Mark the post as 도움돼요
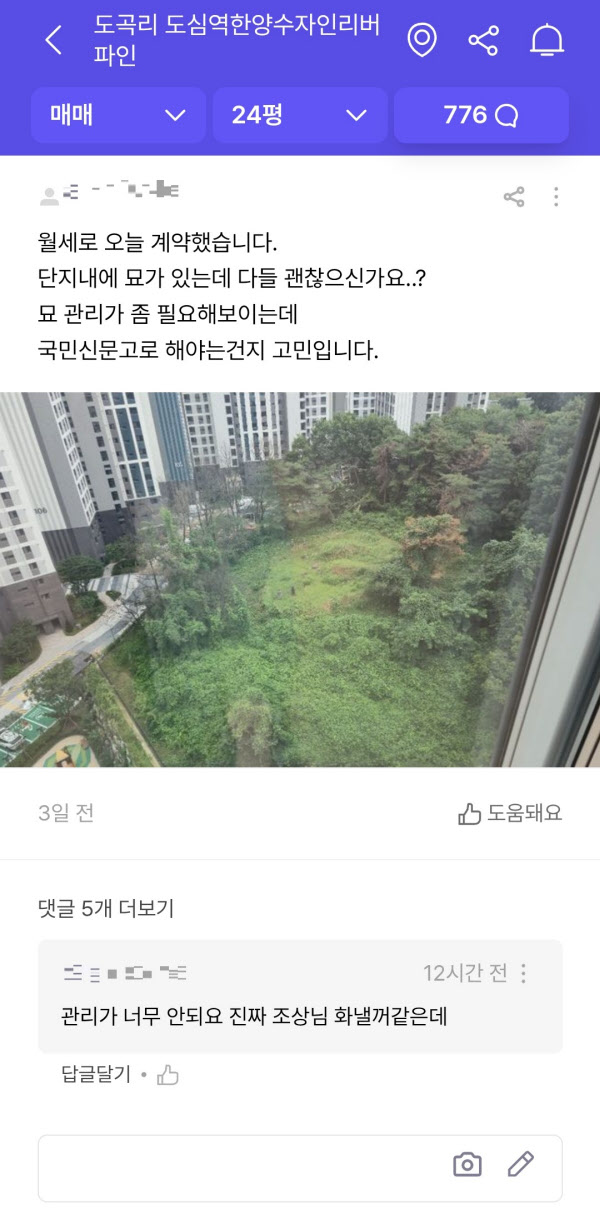This screenshot has width=600, height=1217. click(x=510, y=813)
